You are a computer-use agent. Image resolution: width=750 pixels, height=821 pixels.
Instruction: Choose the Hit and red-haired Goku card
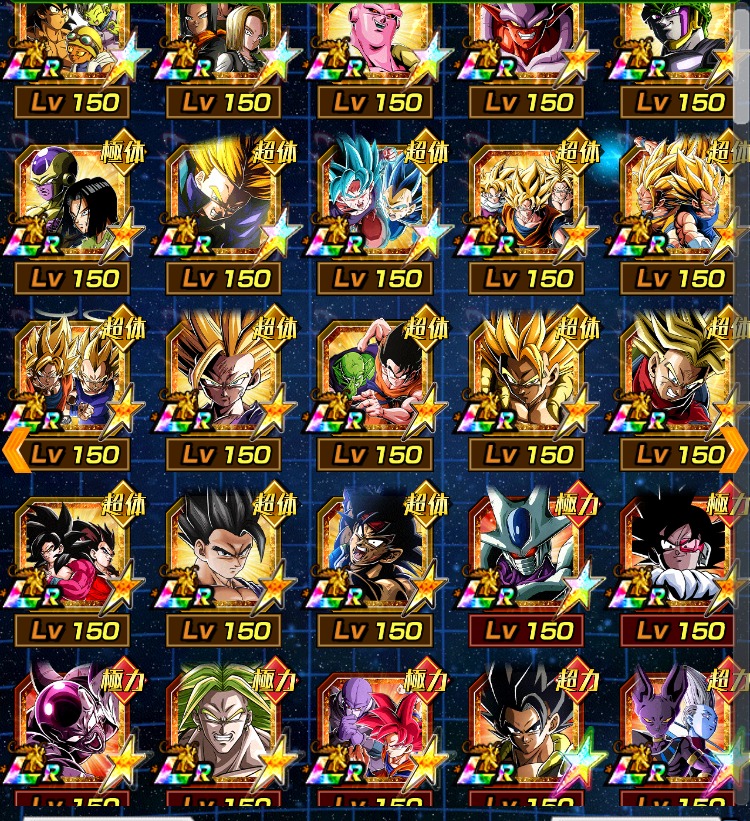point(375,730)
